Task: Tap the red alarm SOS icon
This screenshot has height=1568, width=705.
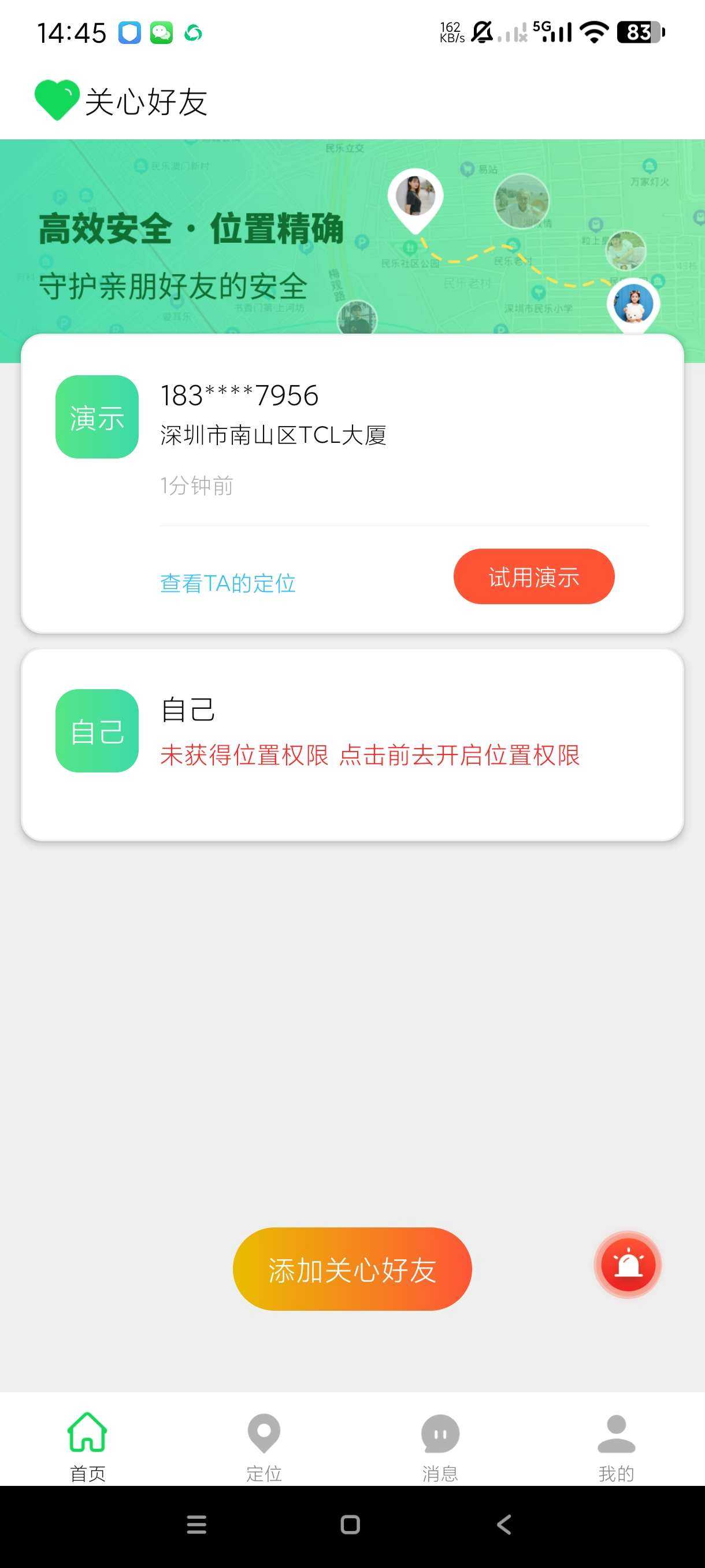Action: pyautogui.click(x=627, y=1266)
